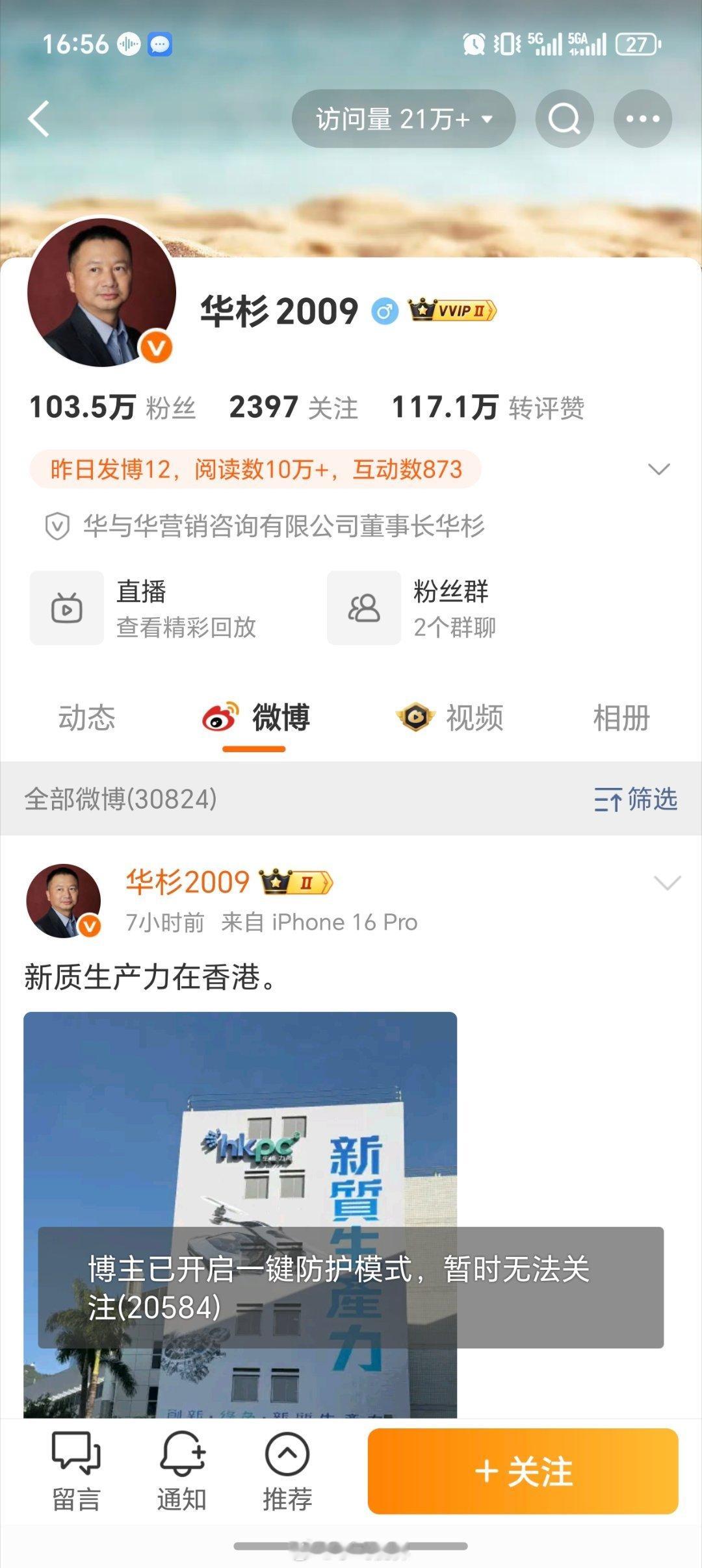The height and width of the screenshot is (1568, 702).
Task: Open the dropdown arrow on the latest post
Action: tap(666, 883)
